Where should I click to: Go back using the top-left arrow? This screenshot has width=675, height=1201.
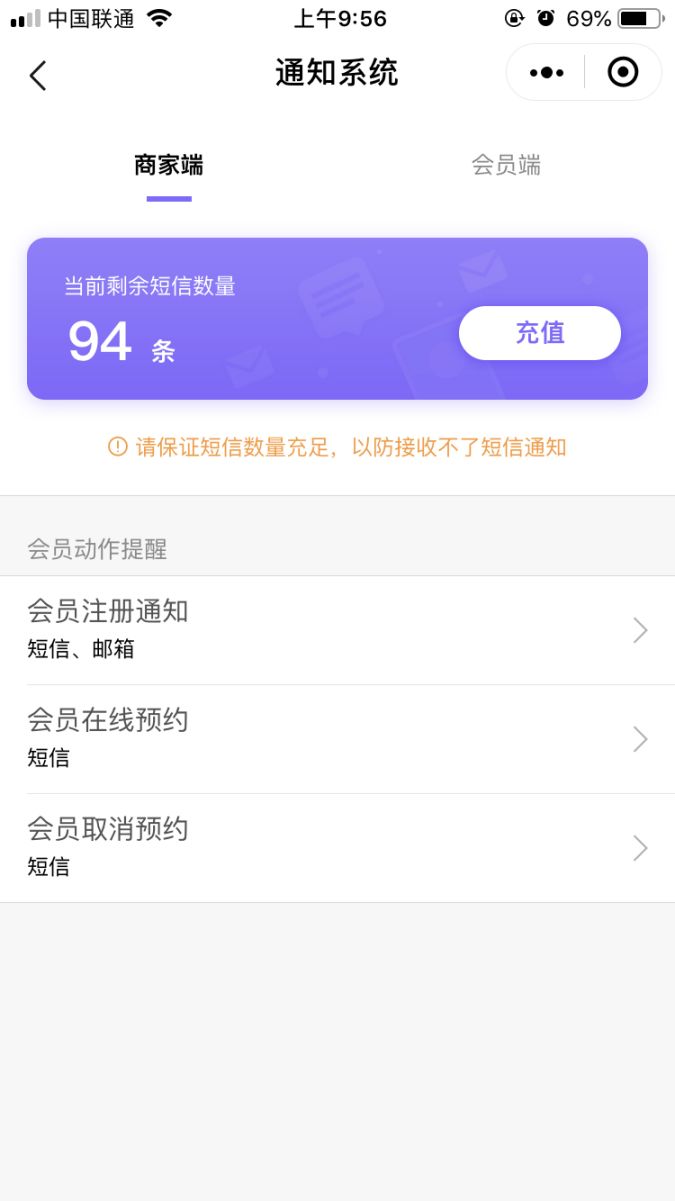[x=38, y=75]
